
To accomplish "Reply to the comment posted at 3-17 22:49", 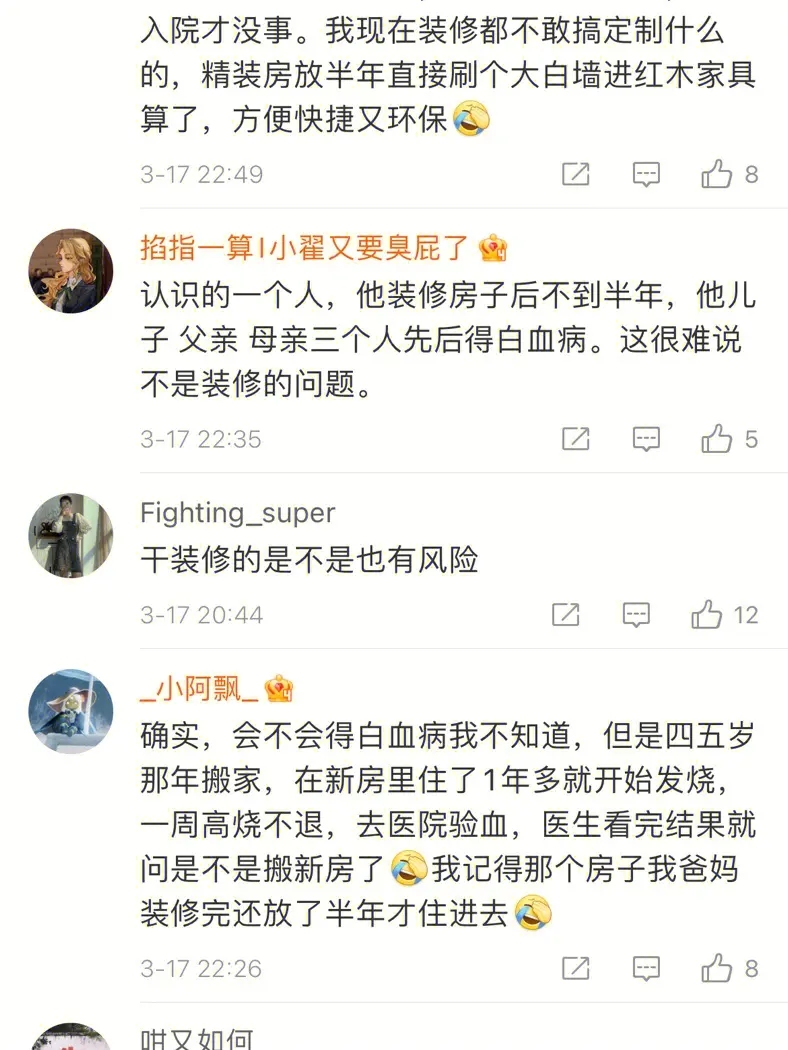I will [x=647, y=175].
